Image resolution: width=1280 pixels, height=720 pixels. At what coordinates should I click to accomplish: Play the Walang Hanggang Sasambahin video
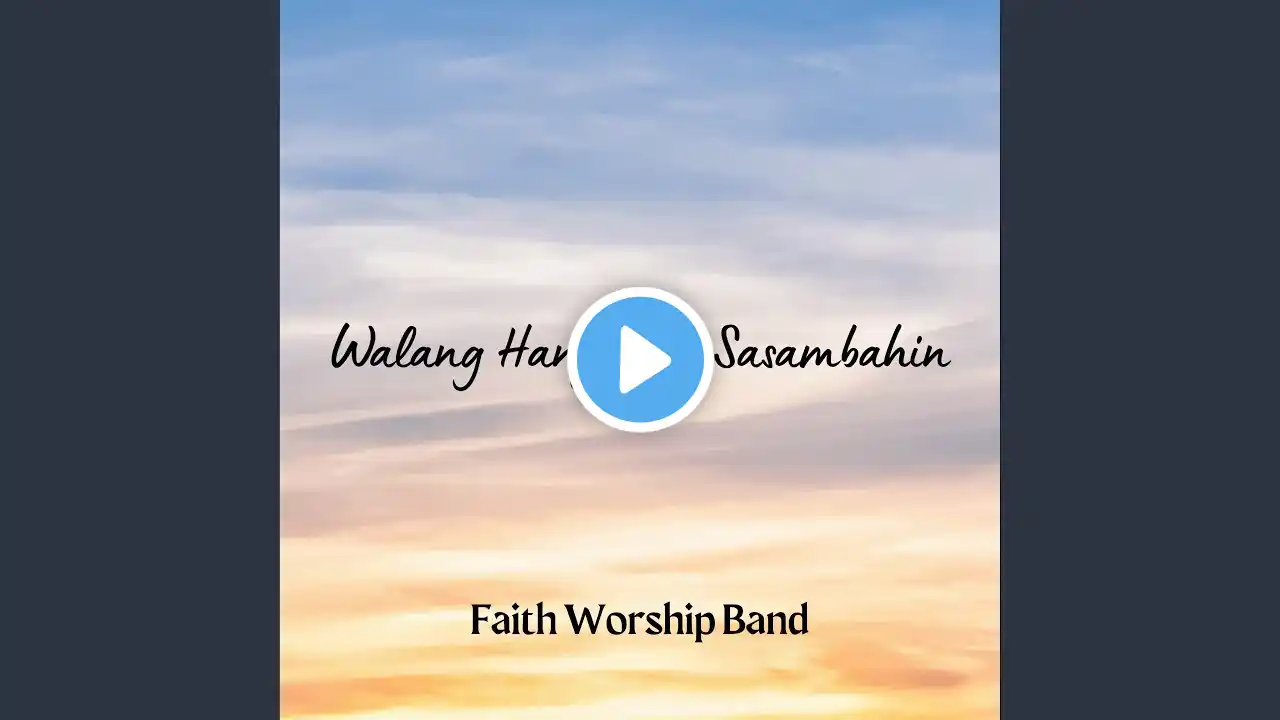coord(640,359)
